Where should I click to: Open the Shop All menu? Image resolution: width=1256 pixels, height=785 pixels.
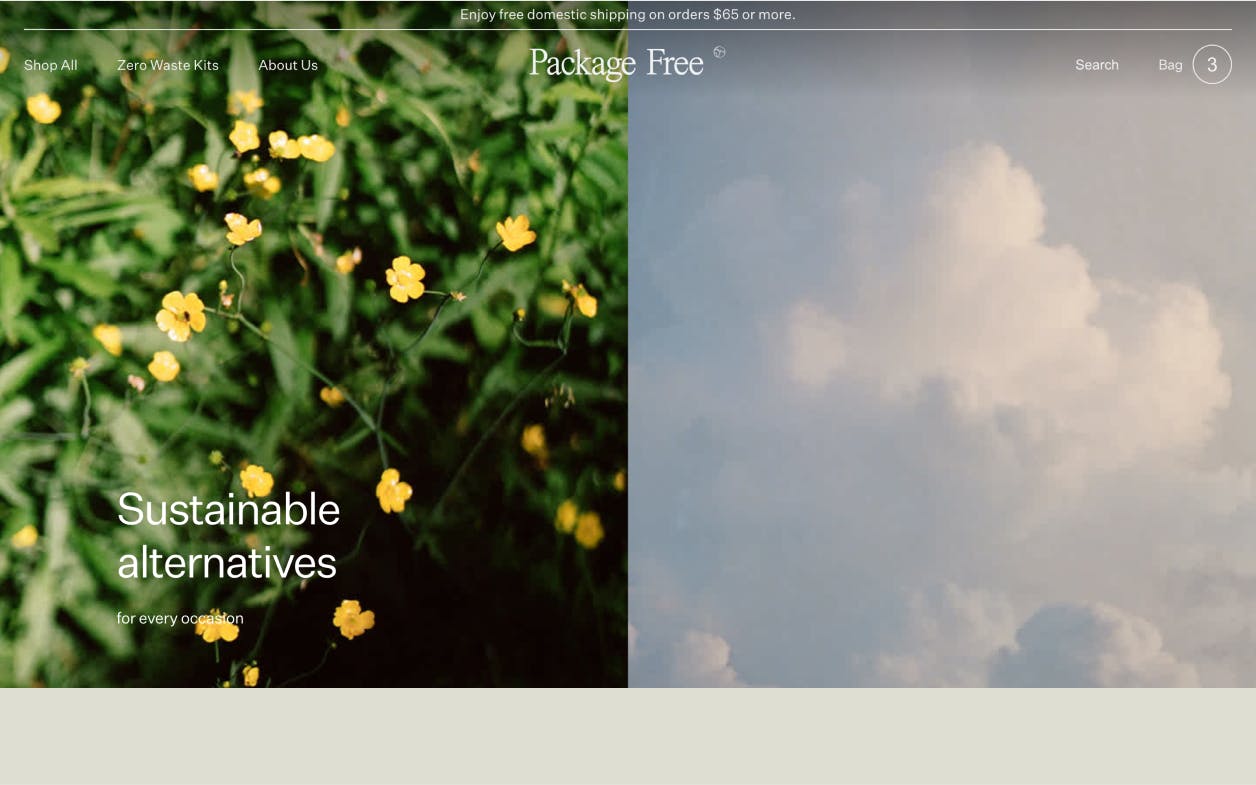tap(50, 65)
